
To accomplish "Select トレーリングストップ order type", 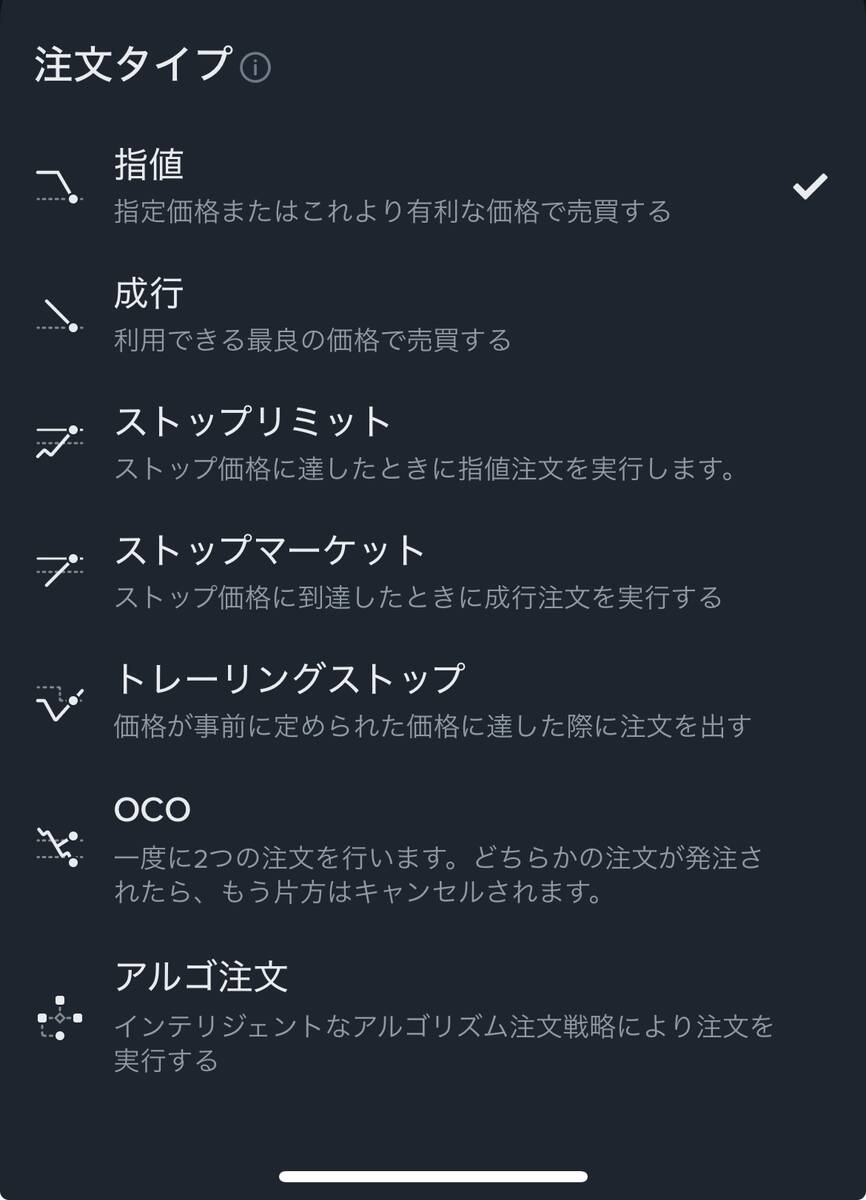I will click(290, 679).
